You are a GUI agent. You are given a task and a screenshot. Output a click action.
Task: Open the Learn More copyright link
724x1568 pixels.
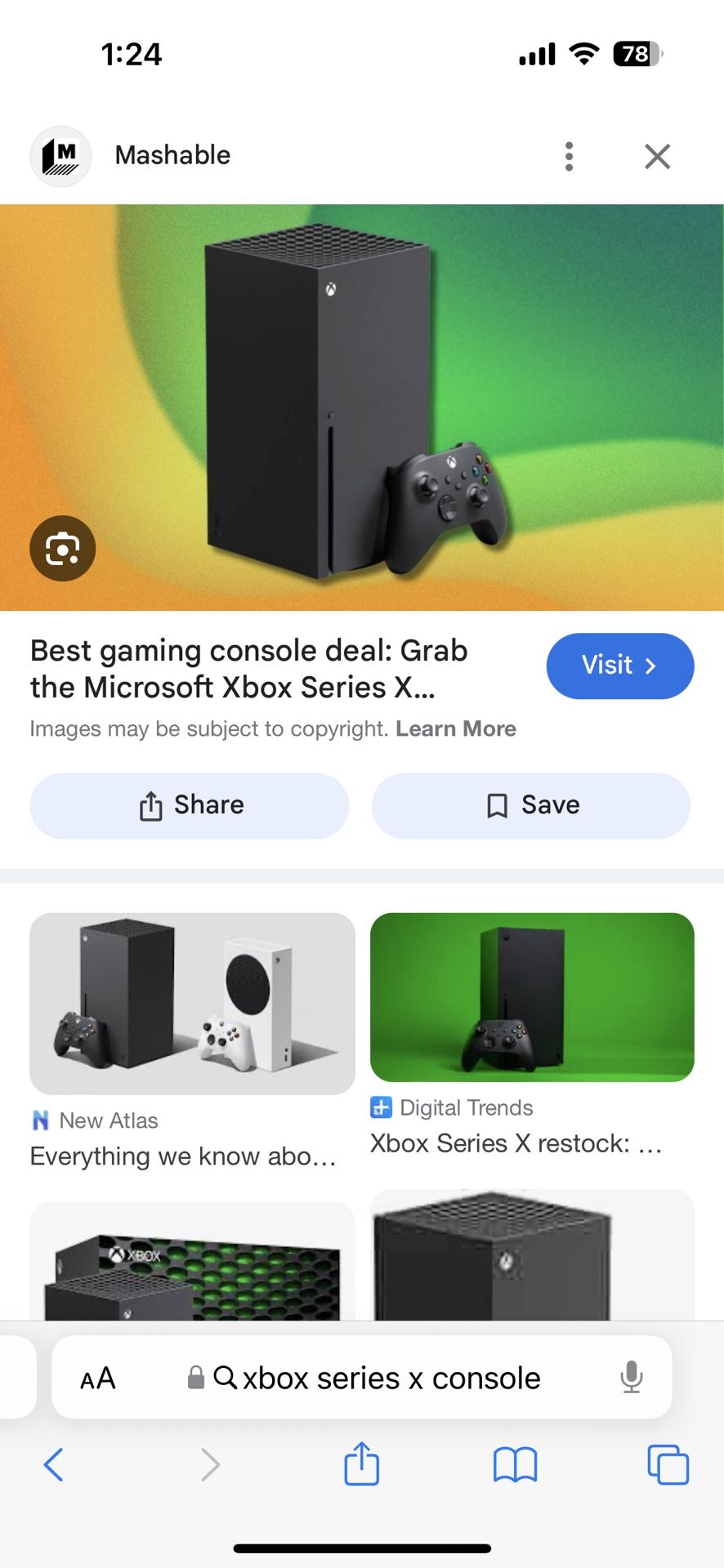click(x=456, y=728)
